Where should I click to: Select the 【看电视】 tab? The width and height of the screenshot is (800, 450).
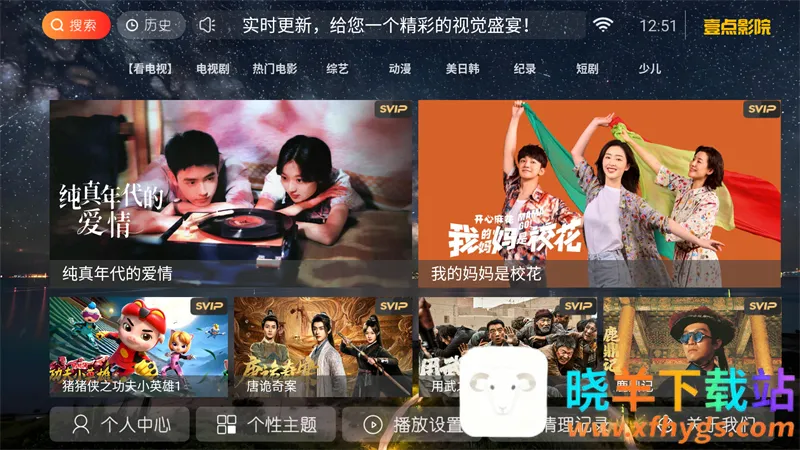pos(150,69)
